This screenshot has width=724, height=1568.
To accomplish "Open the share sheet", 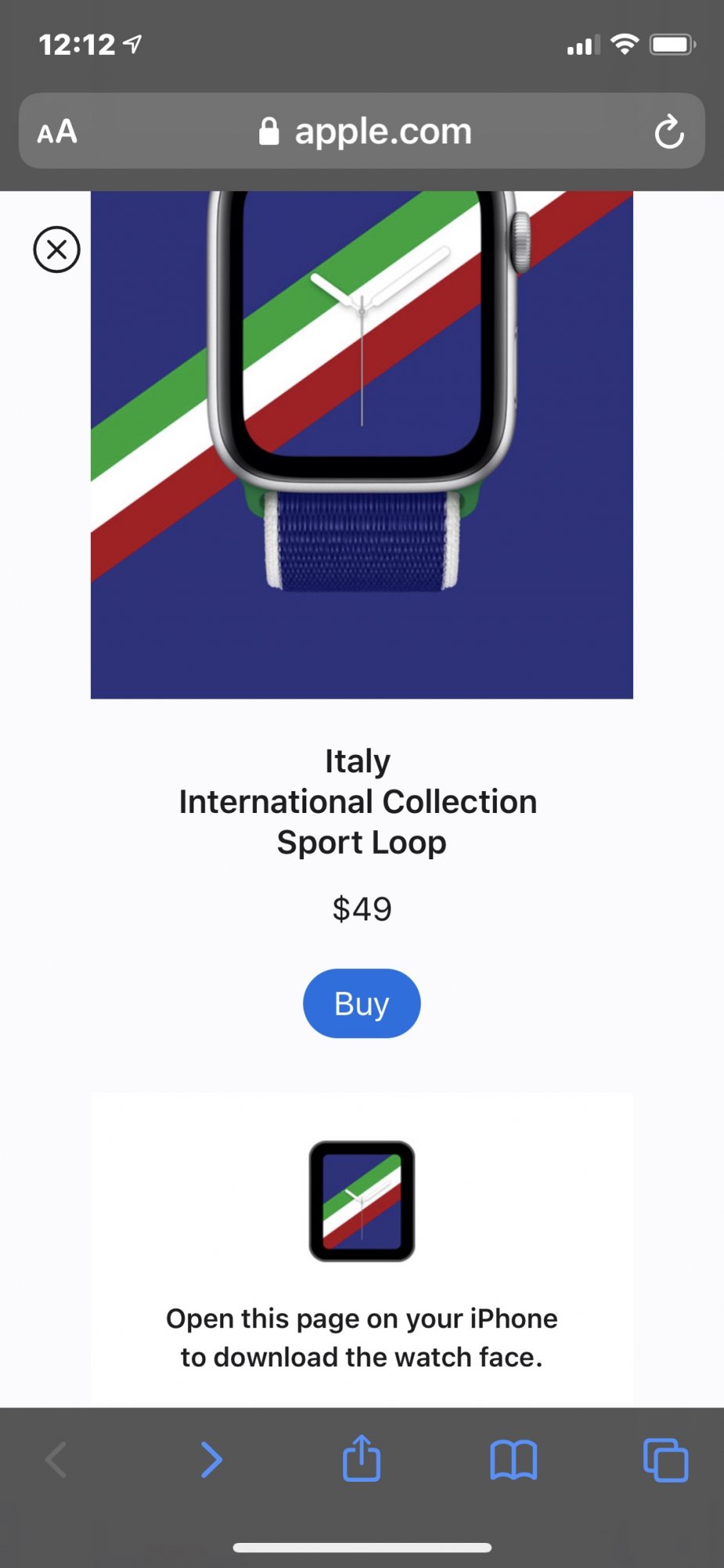I will point(361,1459).
